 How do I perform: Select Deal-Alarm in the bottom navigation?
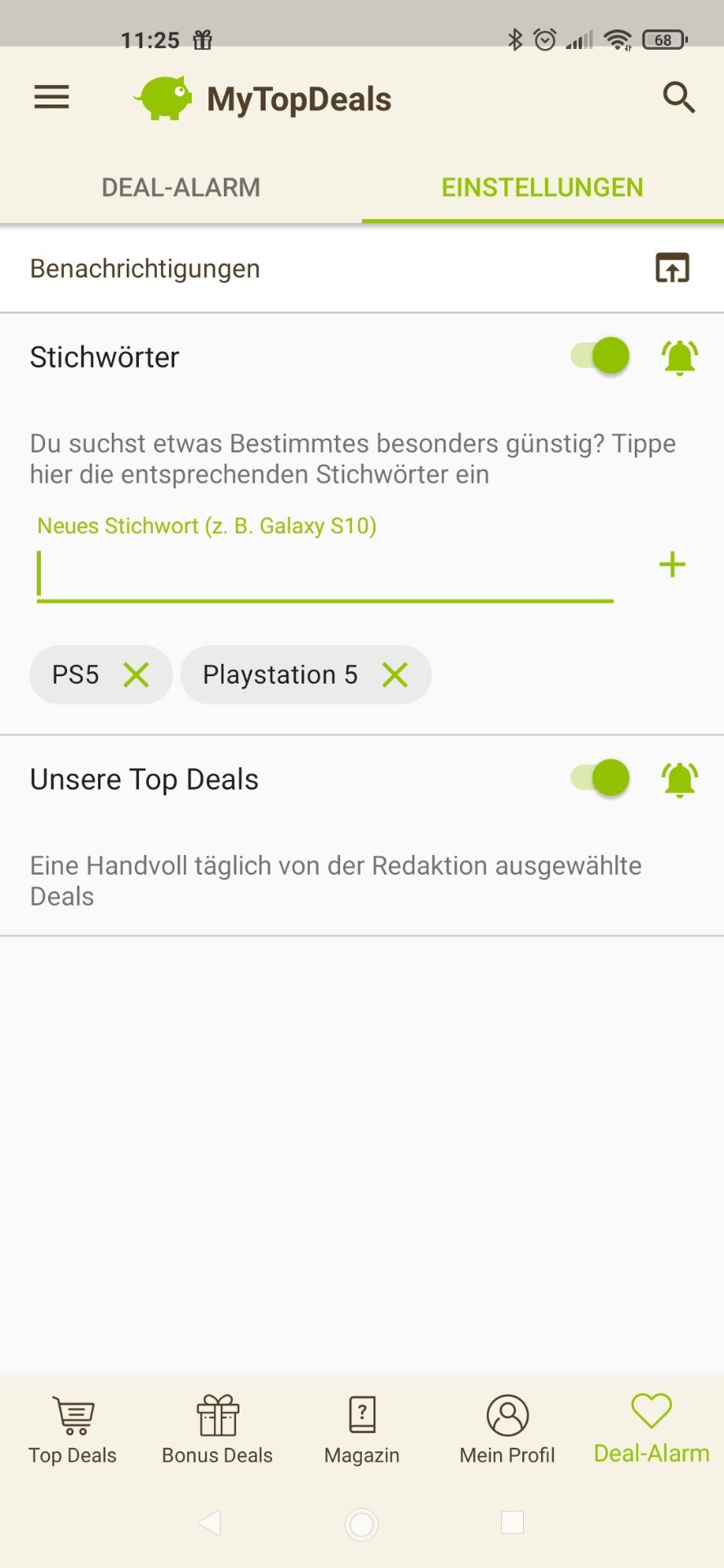click(651, 1429)
